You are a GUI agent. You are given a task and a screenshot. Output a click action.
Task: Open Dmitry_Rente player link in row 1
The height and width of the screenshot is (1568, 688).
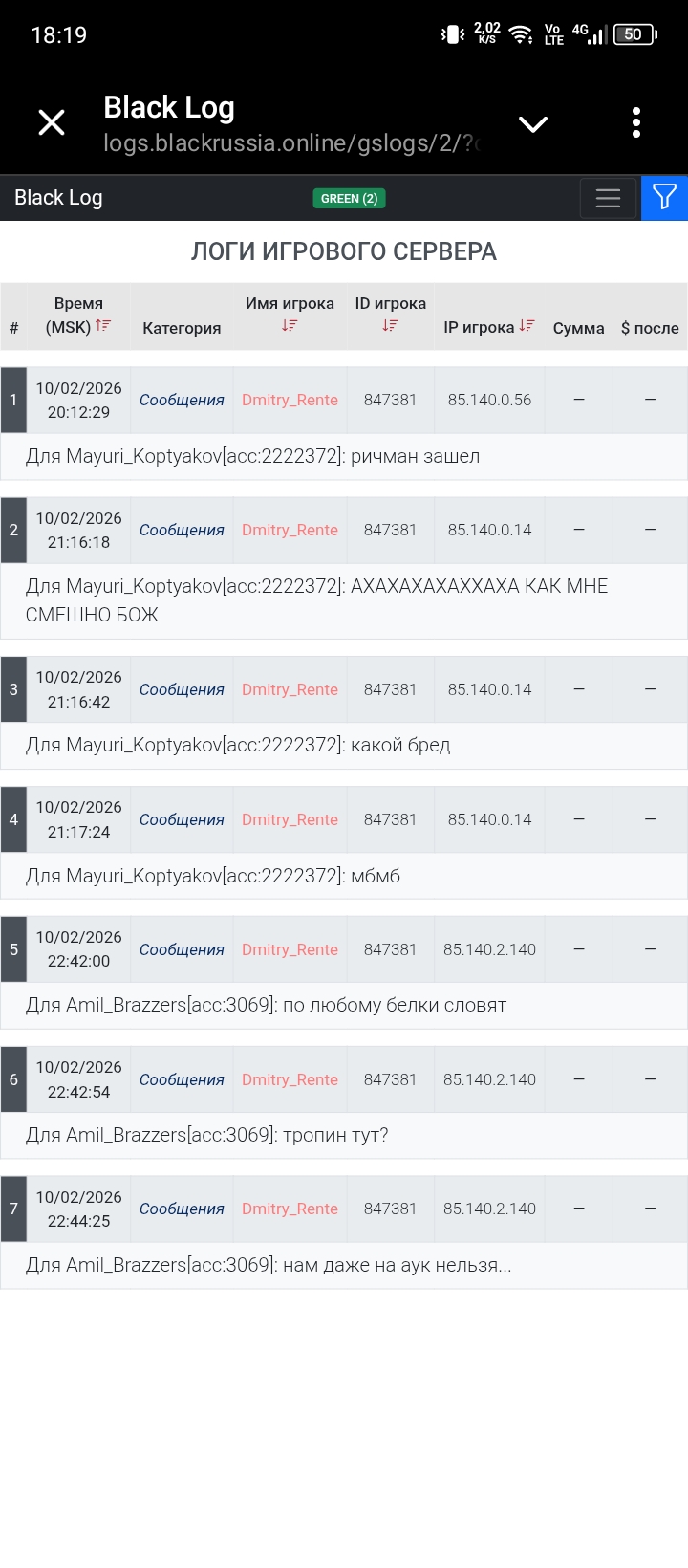coord(290,400)
